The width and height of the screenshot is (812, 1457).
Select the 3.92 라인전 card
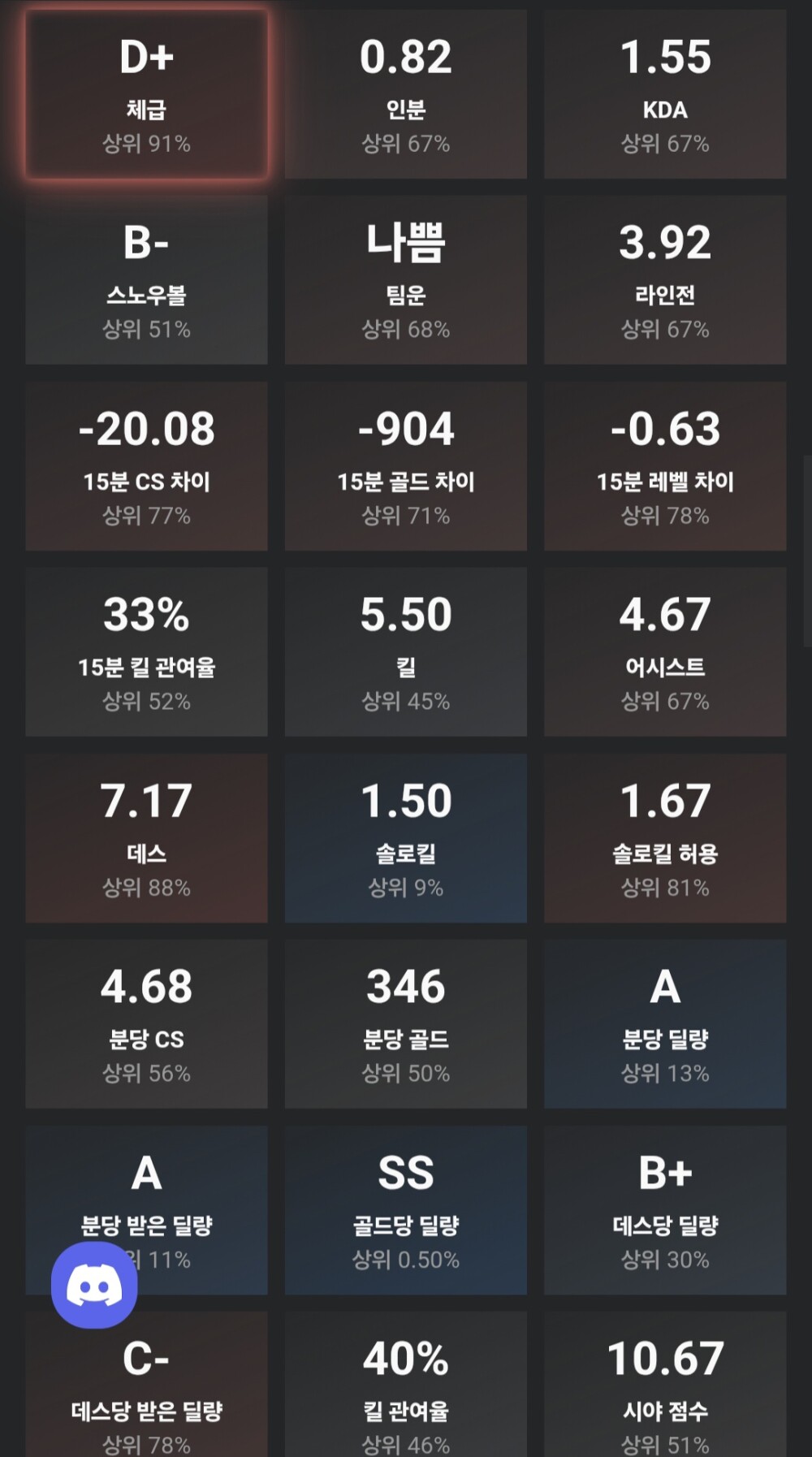tap(665, 280)
